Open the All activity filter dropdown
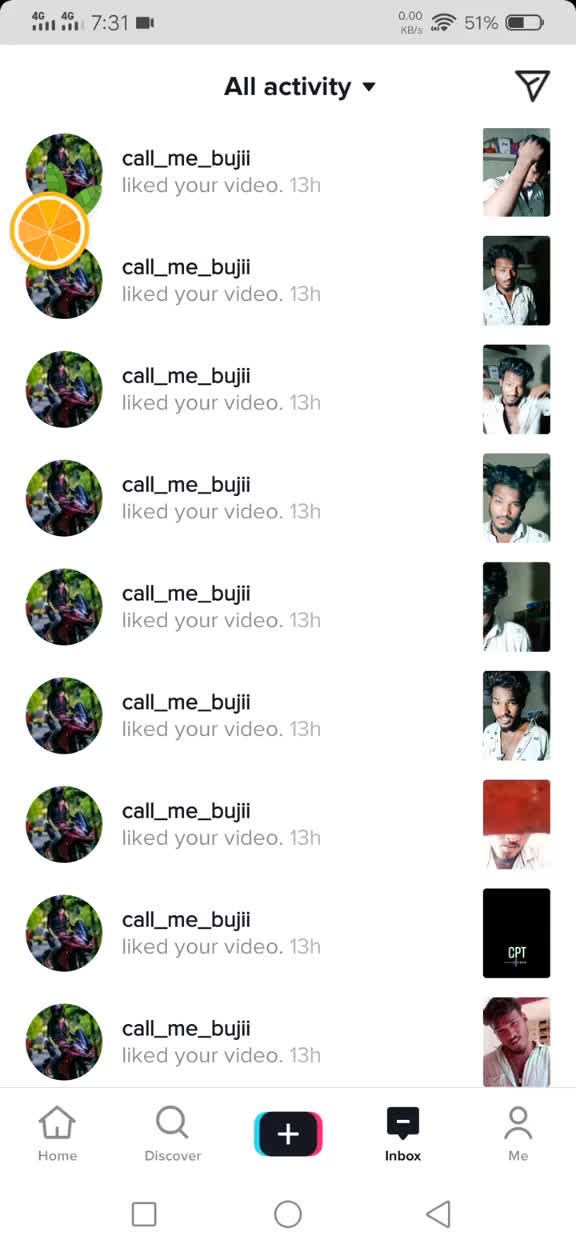This screenshot has height=1248, width=576. (x=300, y=87)
